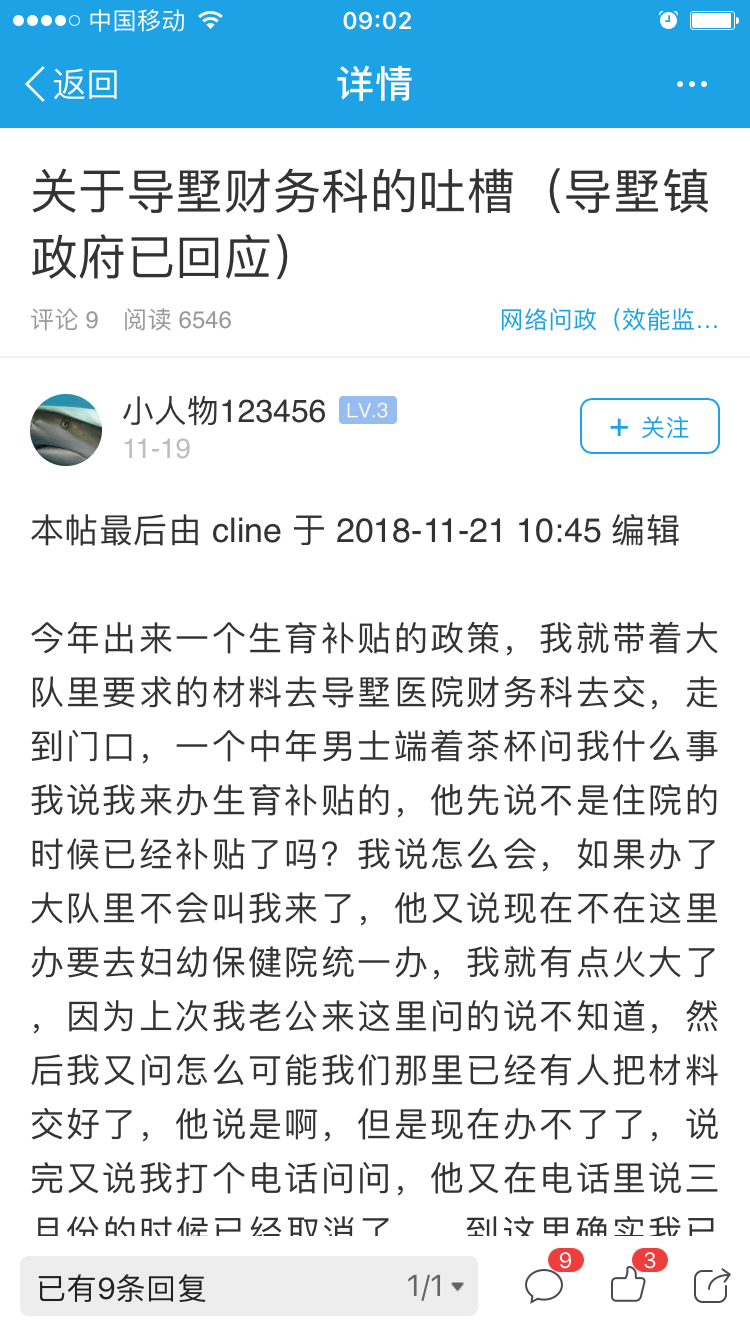
Task: View 小人物123456's profile avatar
Action: (x=66, y=429)
